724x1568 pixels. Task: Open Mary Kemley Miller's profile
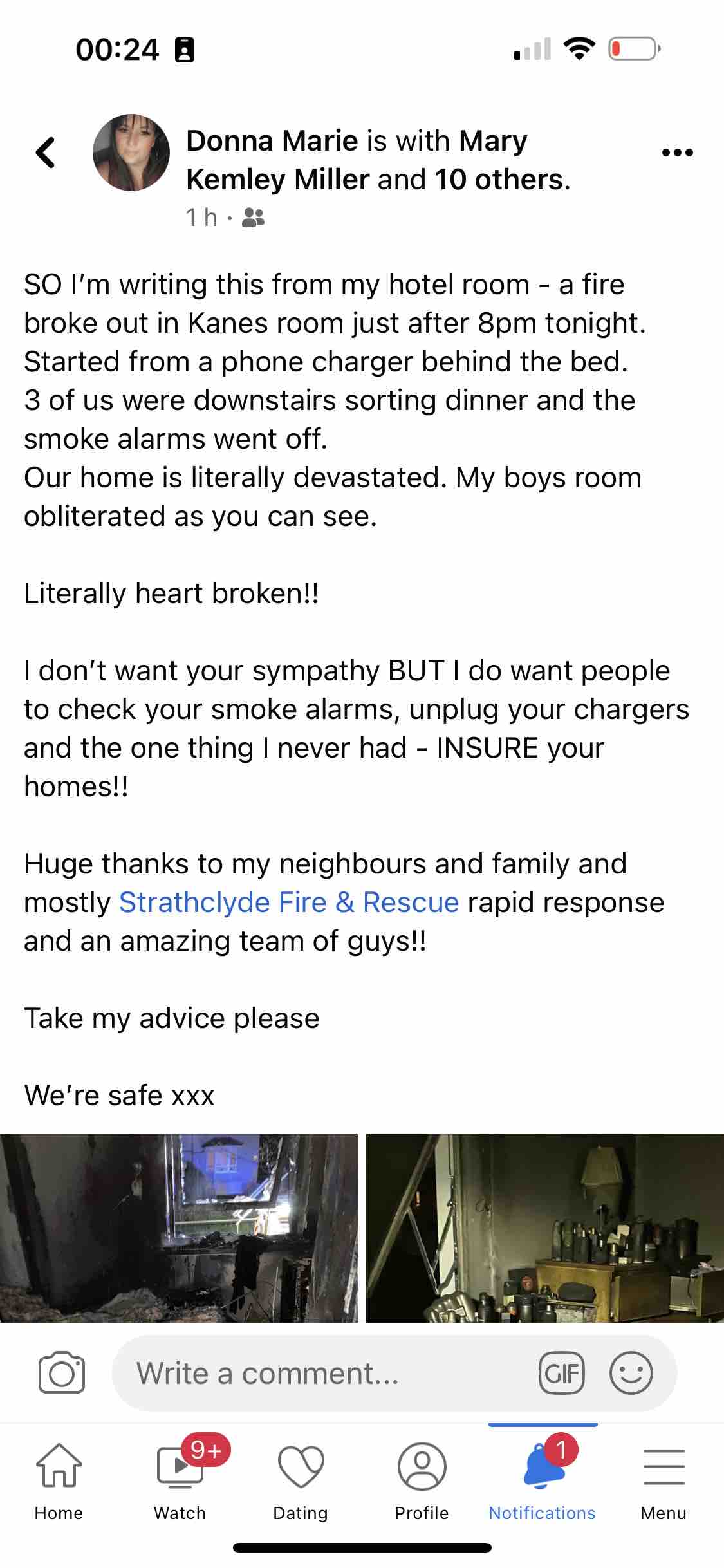278,180
